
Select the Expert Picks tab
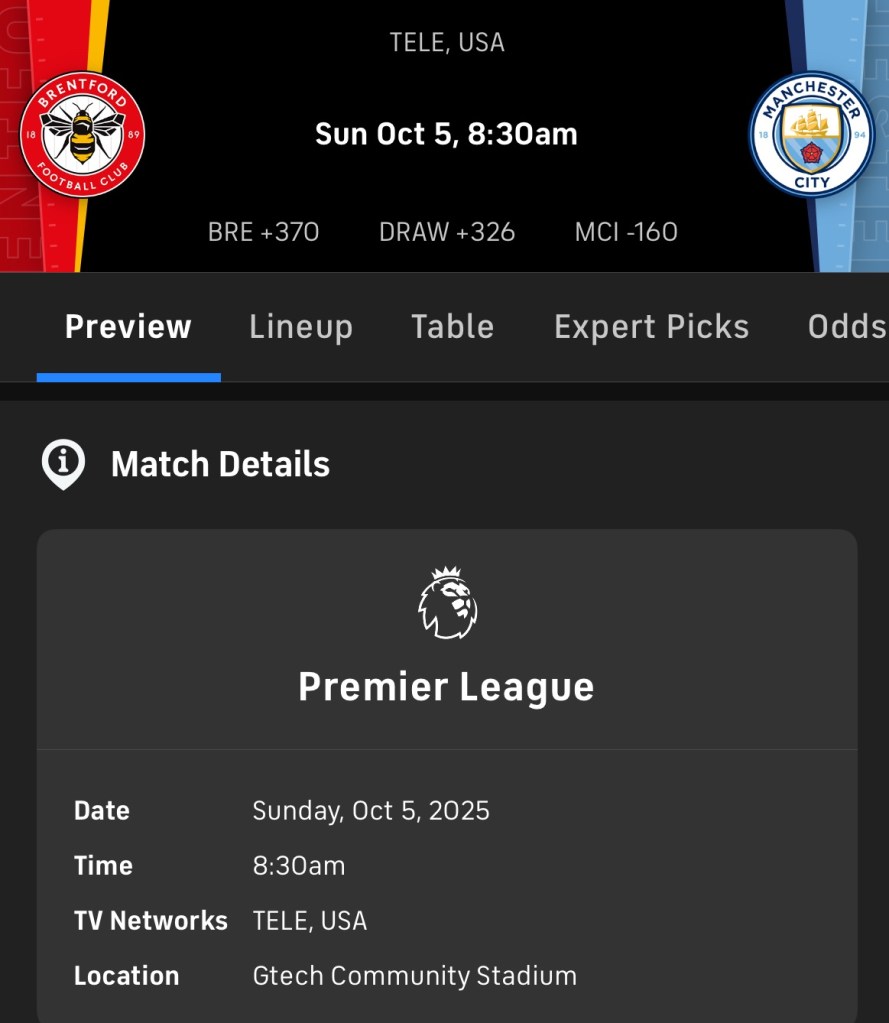point(651,327)
